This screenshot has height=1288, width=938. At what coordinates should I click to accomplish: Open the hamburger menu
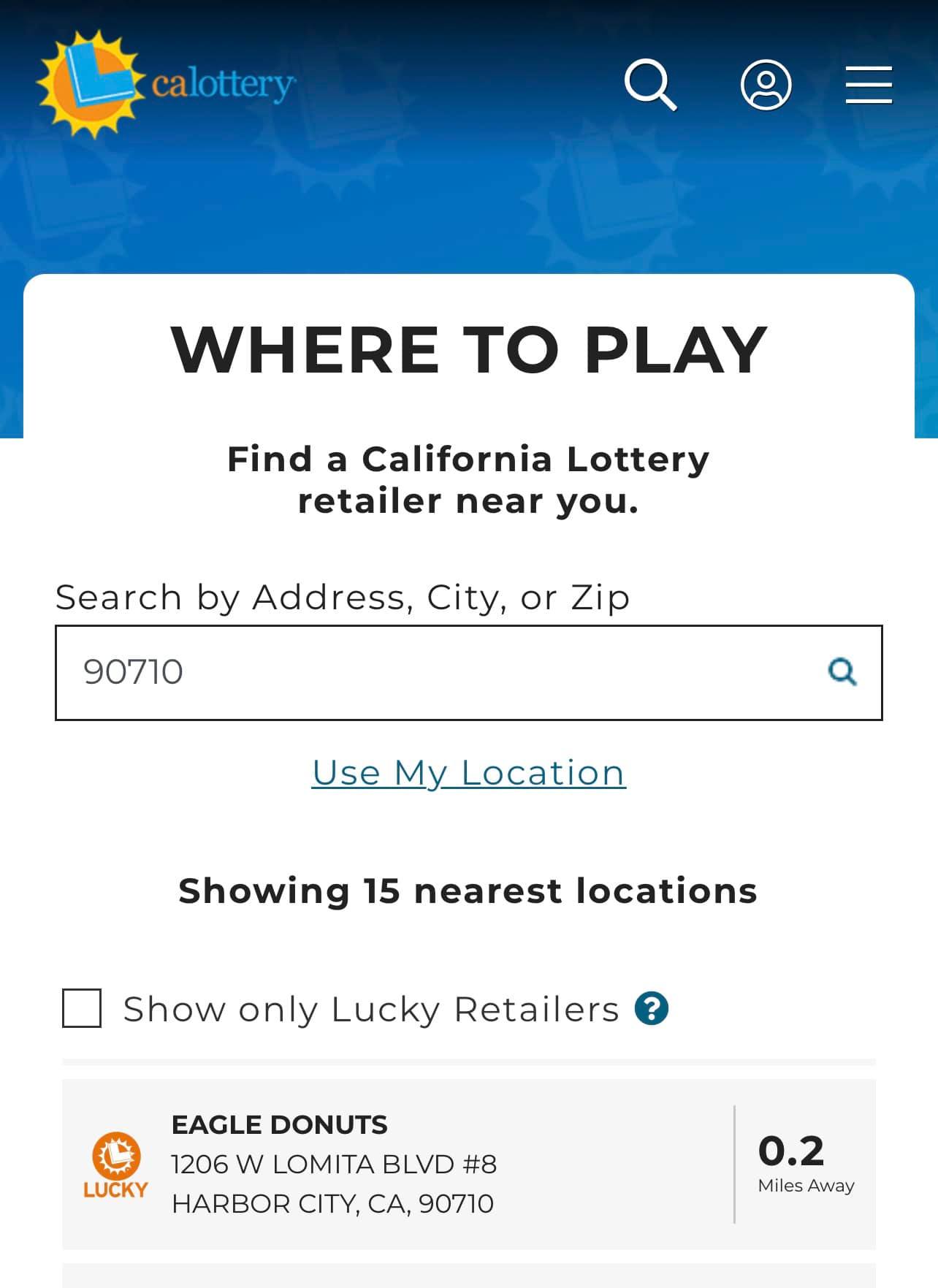point(869,85)
